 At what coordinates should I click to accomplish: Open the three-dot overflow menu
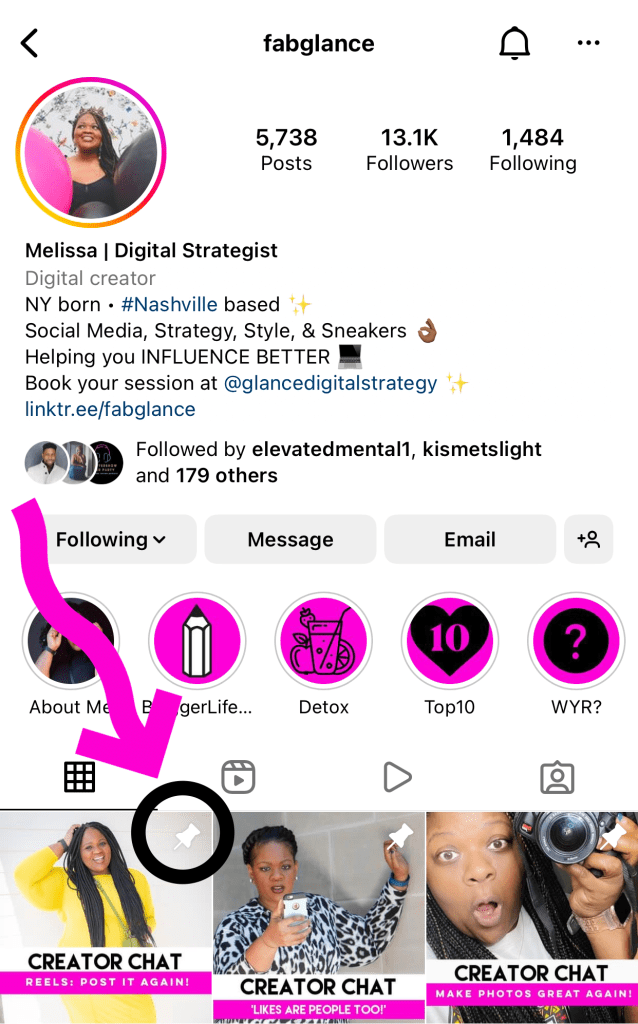(589, 43)
